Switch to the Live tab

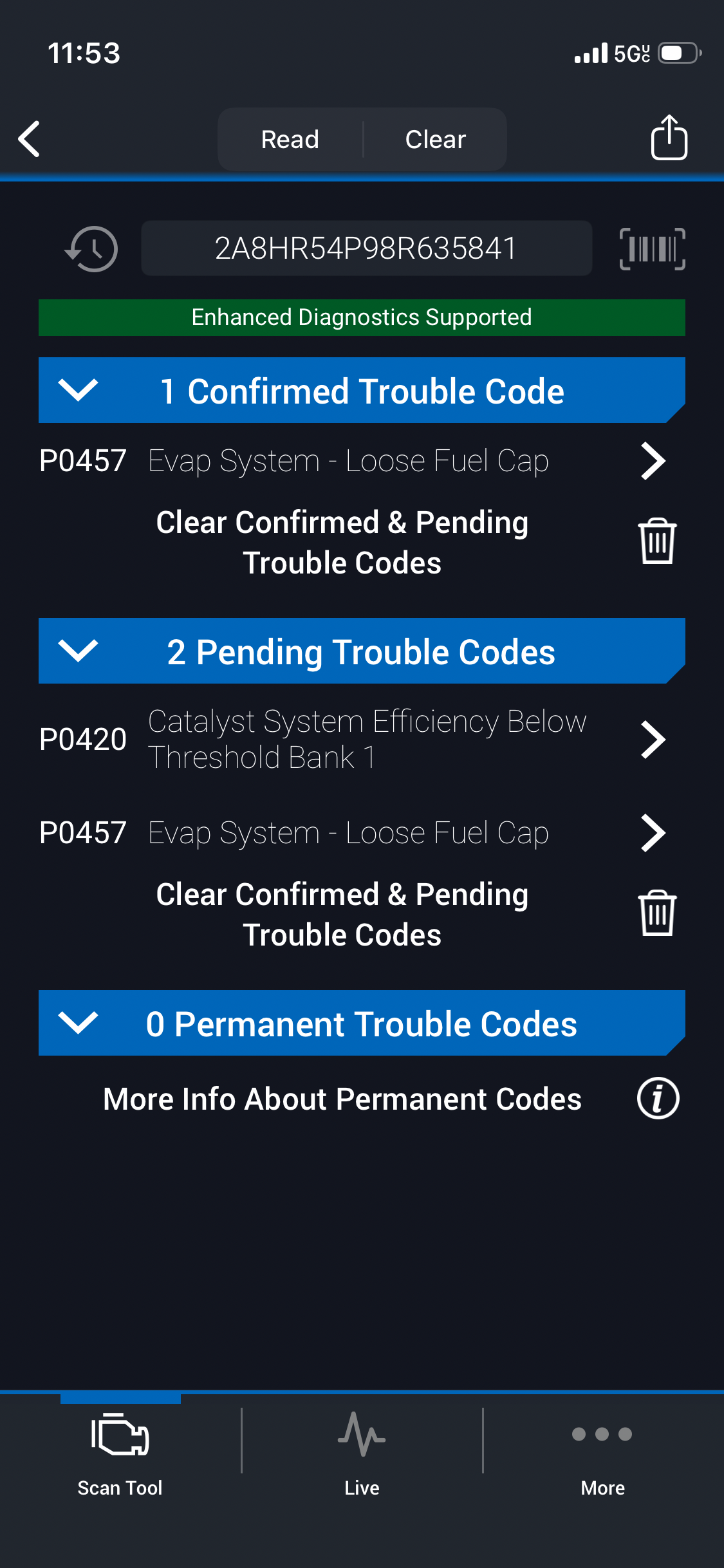(x=362, y=1452)
